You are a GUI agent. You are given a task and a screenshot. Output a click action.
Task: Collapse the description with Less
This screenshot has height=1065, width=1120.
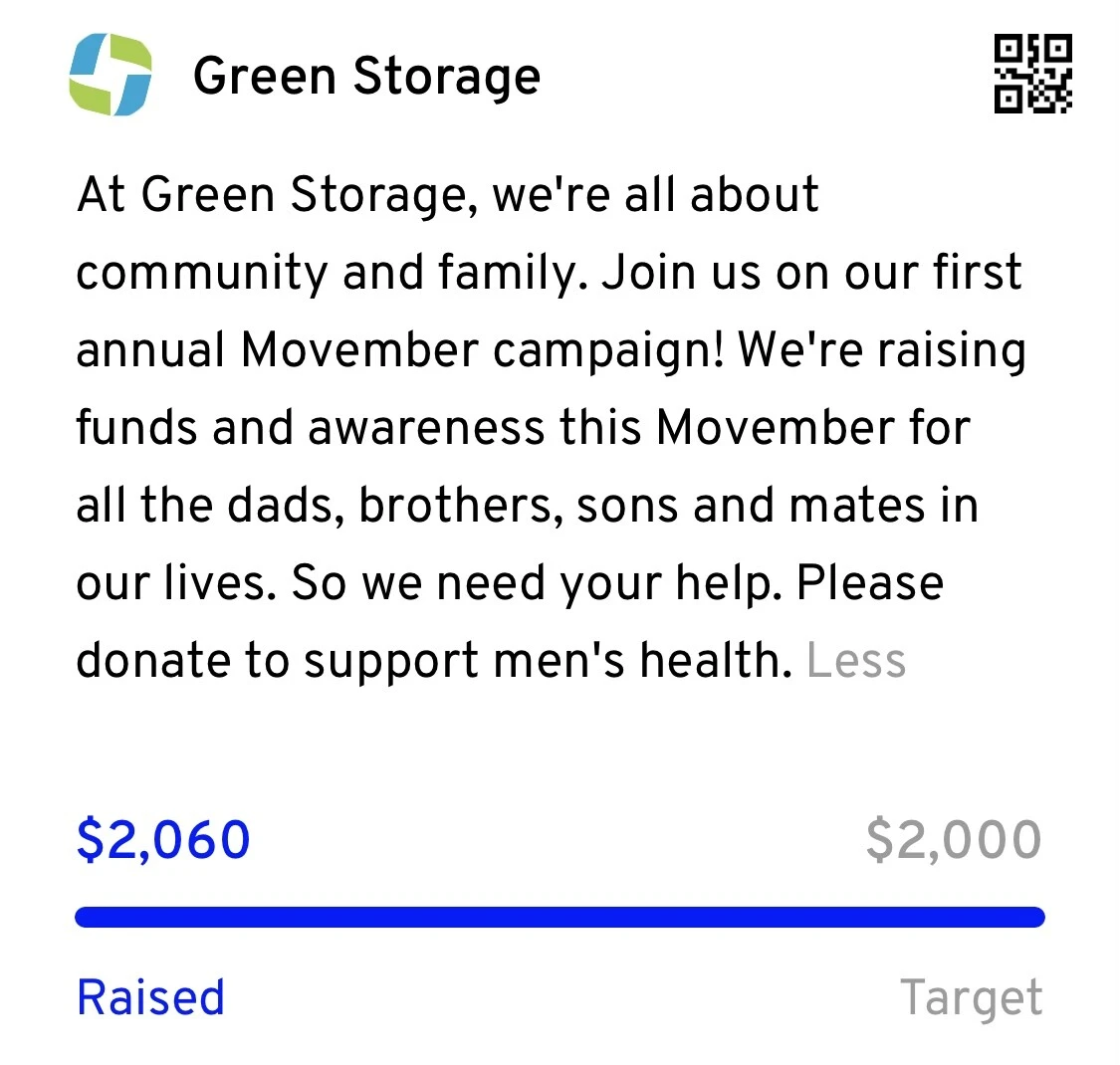click(856, 660)
